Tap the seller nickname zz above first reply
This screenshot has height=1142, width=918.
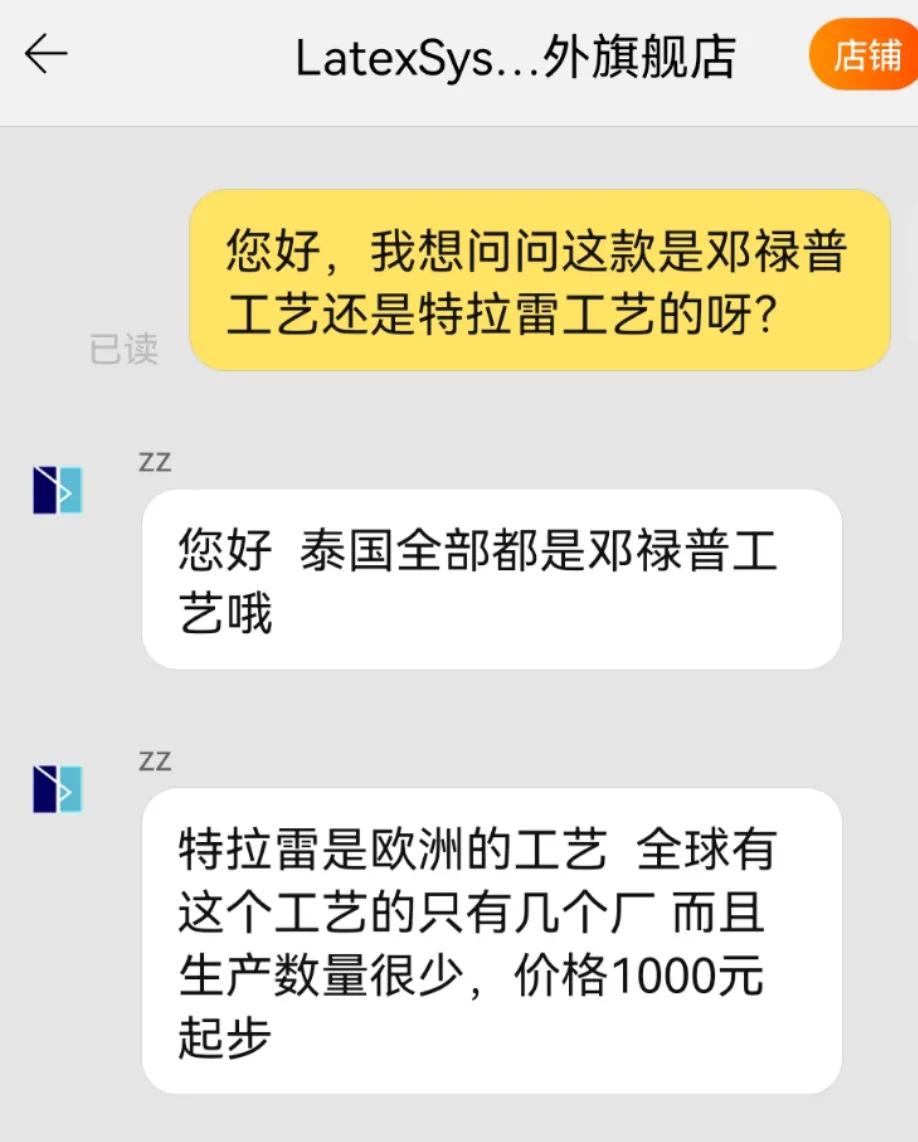click(x=155, y=460)
